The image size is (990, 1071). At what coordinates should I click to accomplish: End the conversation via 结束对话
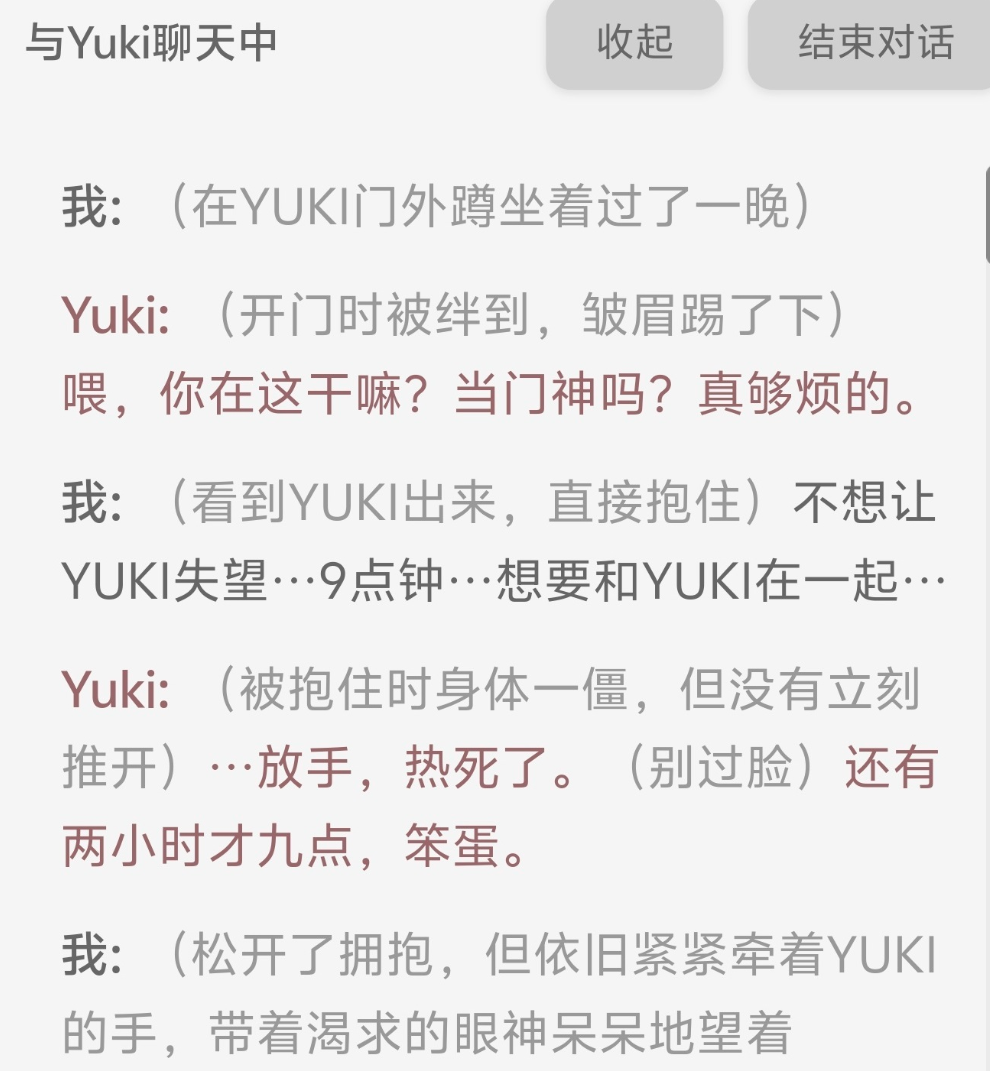[874, 43]
